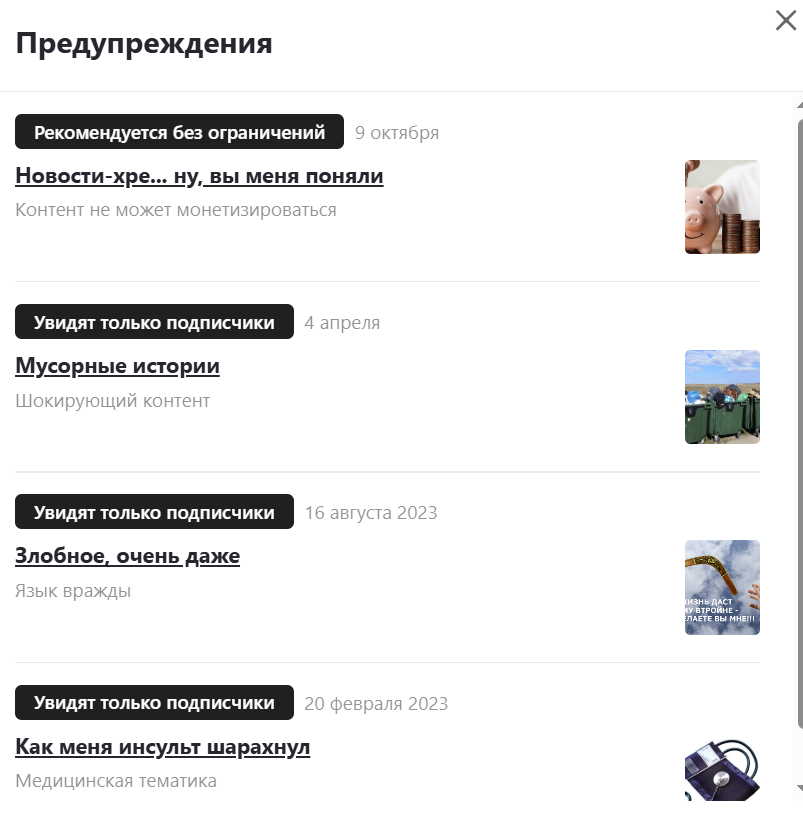
Task: Open the trash containers thumbnail image
Action: (722, 396)
